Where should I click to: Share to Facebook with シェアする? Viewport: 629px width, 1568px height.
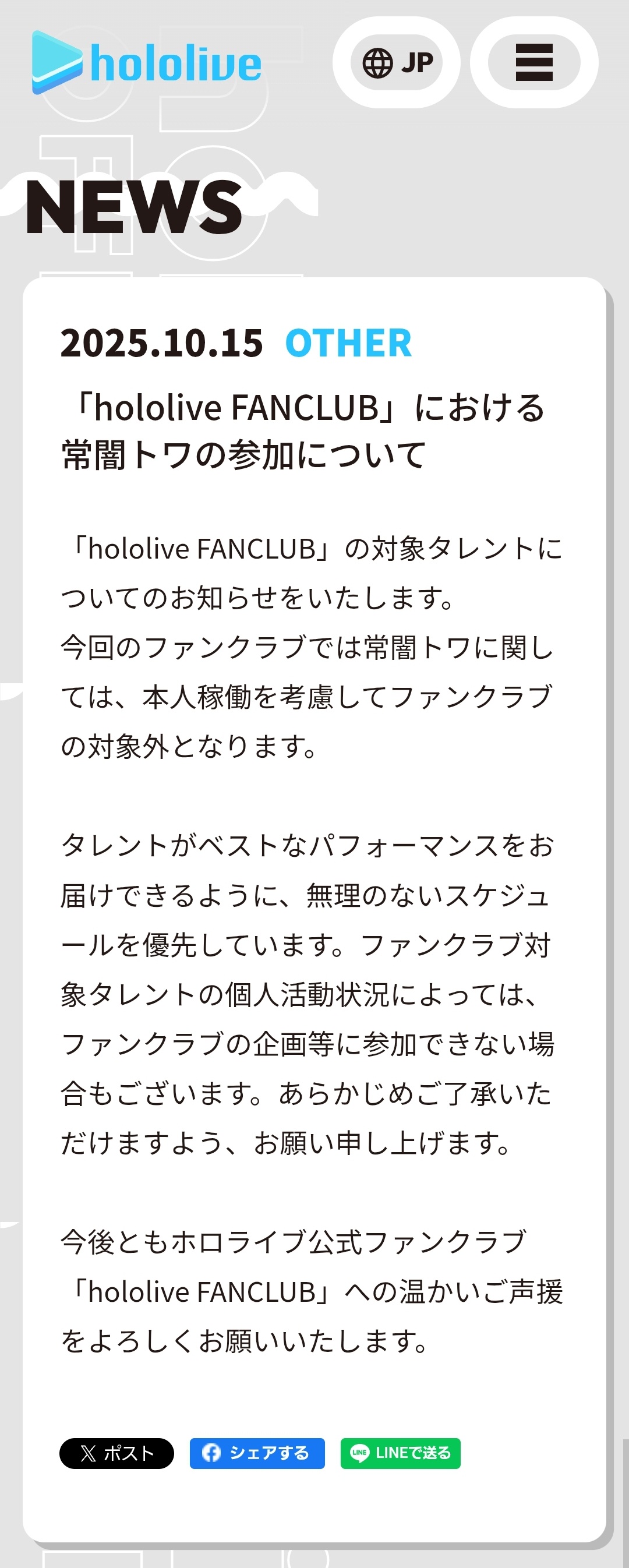click(x=257, y=1453)
